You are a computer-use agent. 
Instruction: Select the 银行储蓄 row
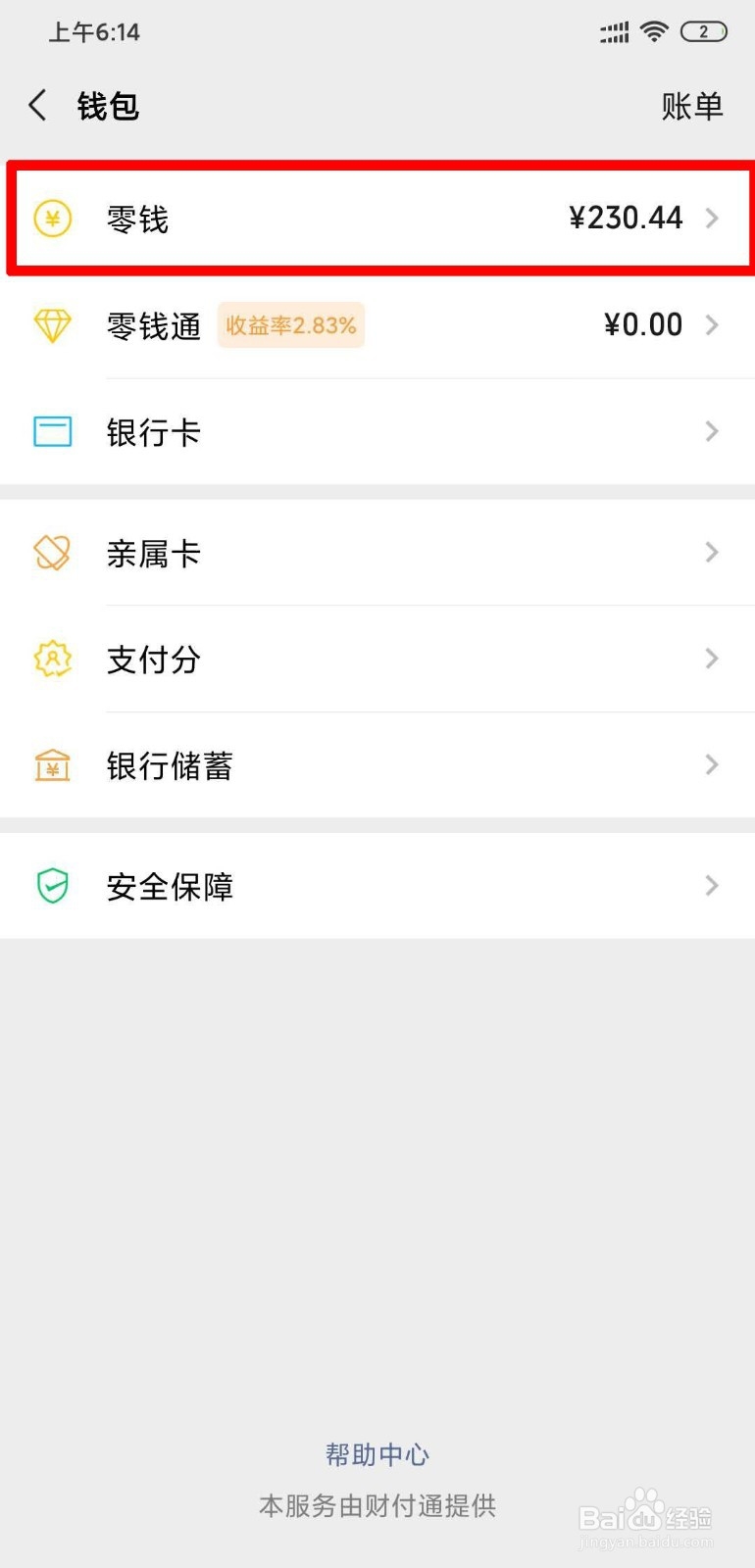(x=377, y=765)
